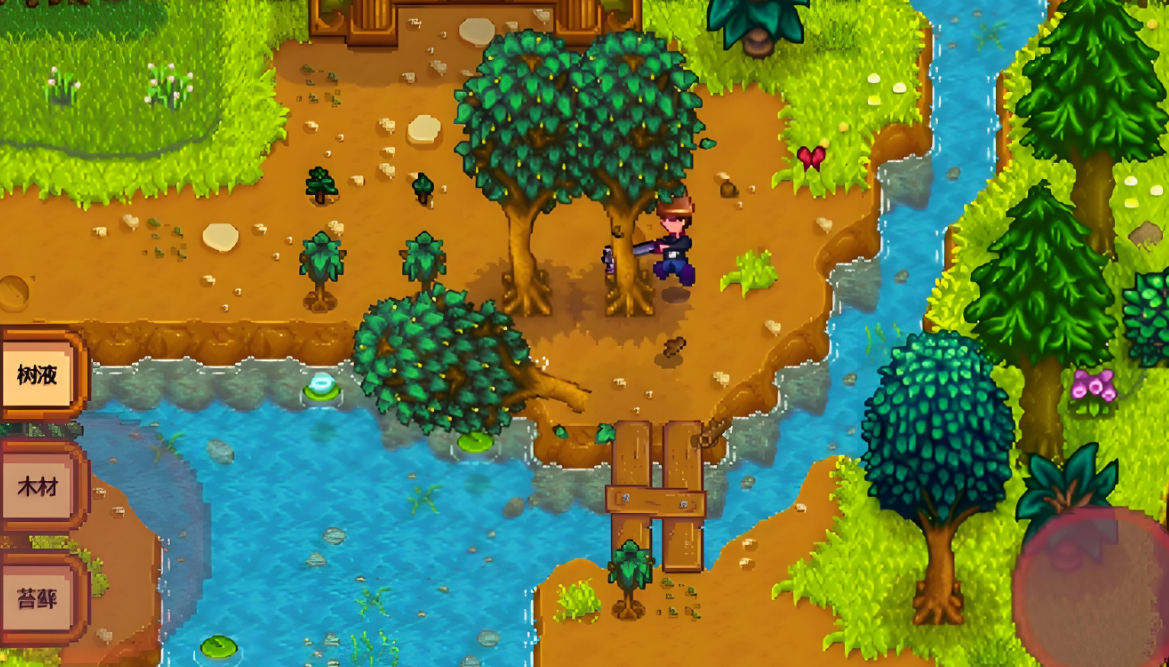Screen dimensions: 1169x667
Task: Select the 树液 item button
Action: [x=40, y=376]
